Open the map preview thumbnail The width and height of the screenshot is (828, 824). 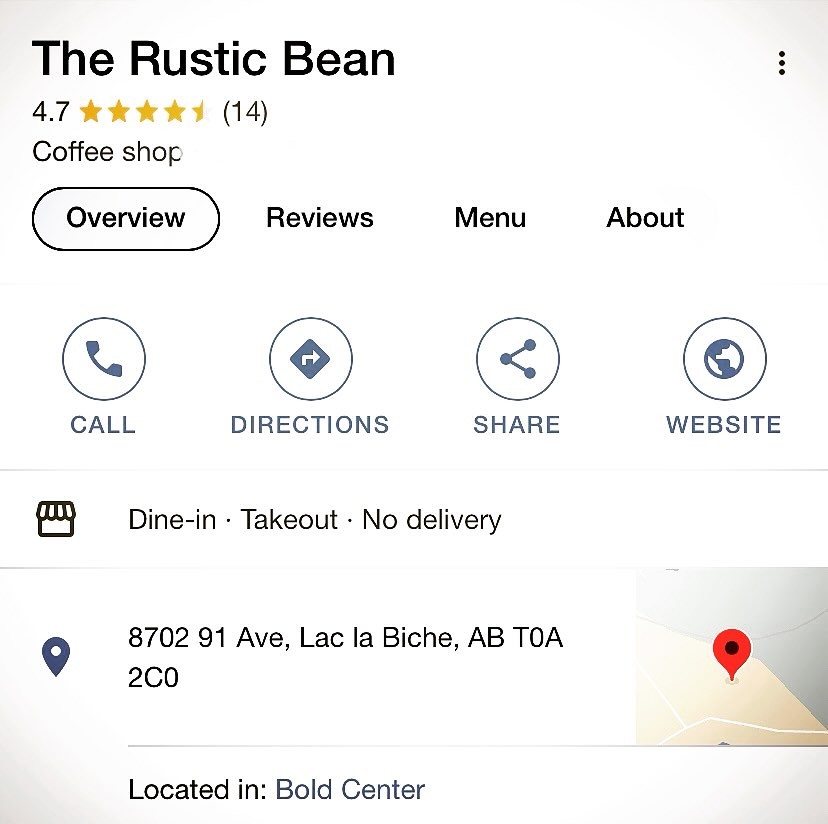(x=731, y=656)
